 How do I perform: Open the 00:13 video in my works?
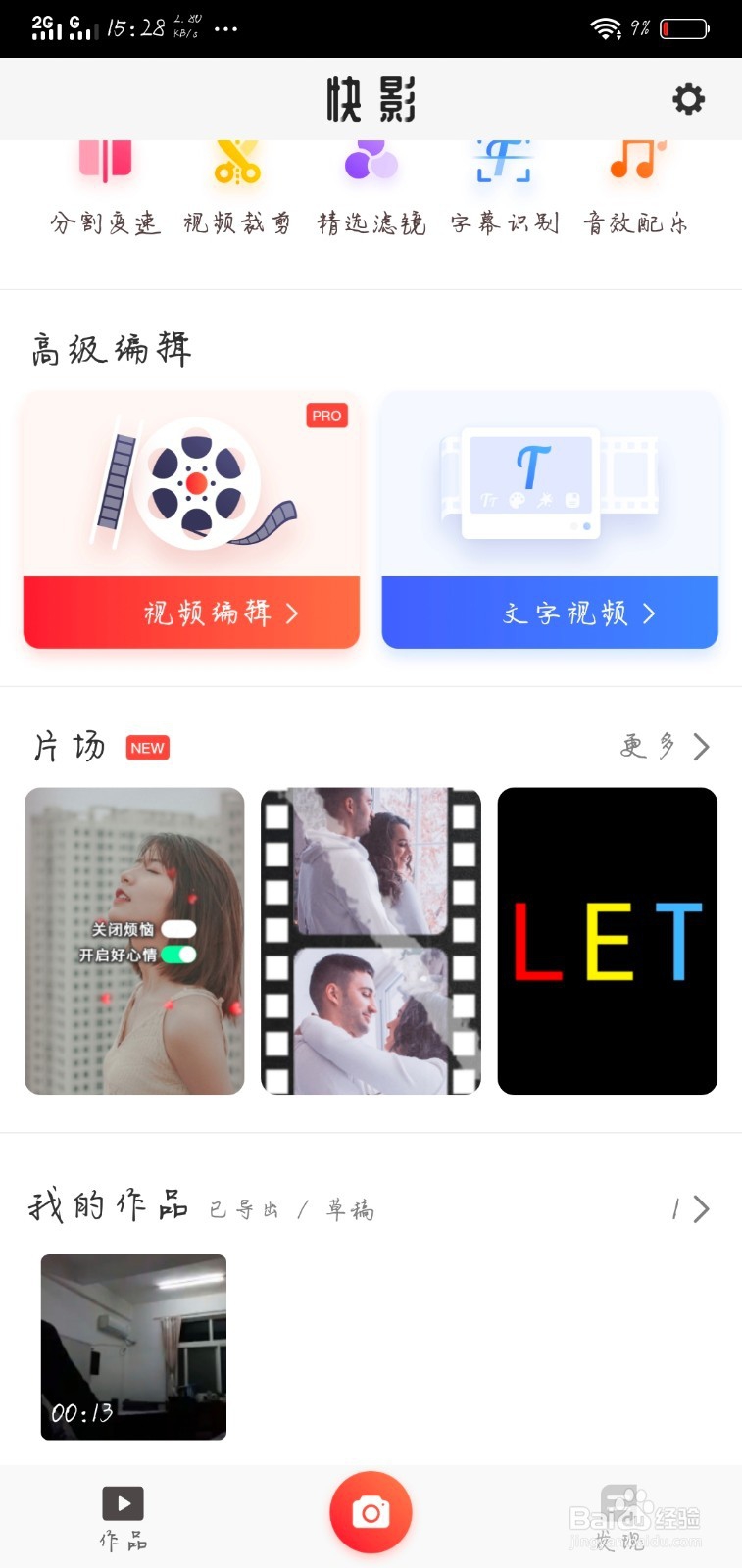[133, 1347]
